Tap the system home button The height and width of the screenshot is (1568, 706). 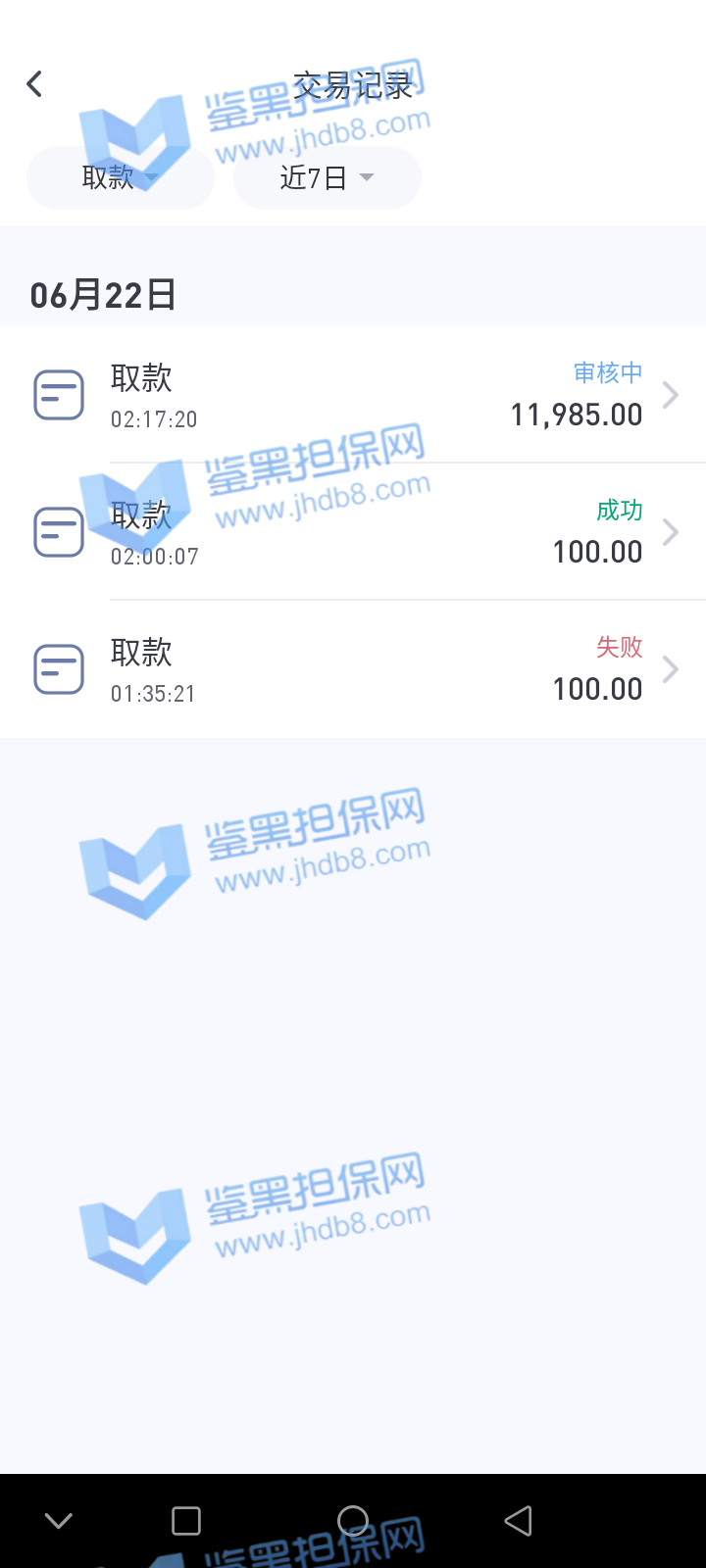tap(353, 1520)
